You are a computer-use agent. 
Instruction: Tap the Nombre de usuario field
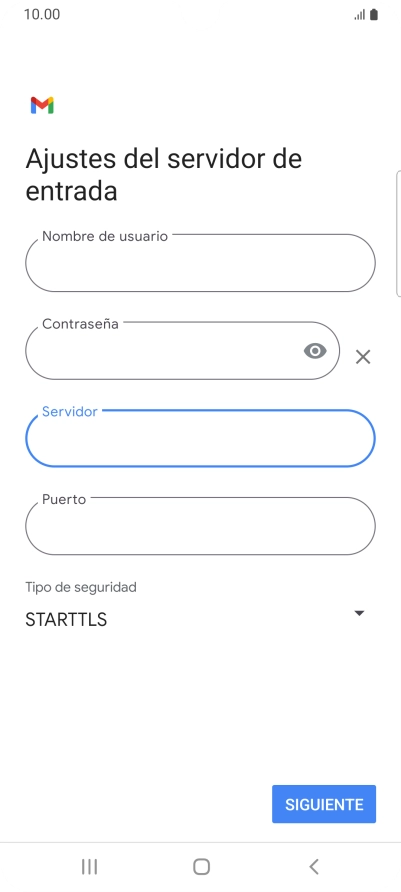(x=200, y=263)
